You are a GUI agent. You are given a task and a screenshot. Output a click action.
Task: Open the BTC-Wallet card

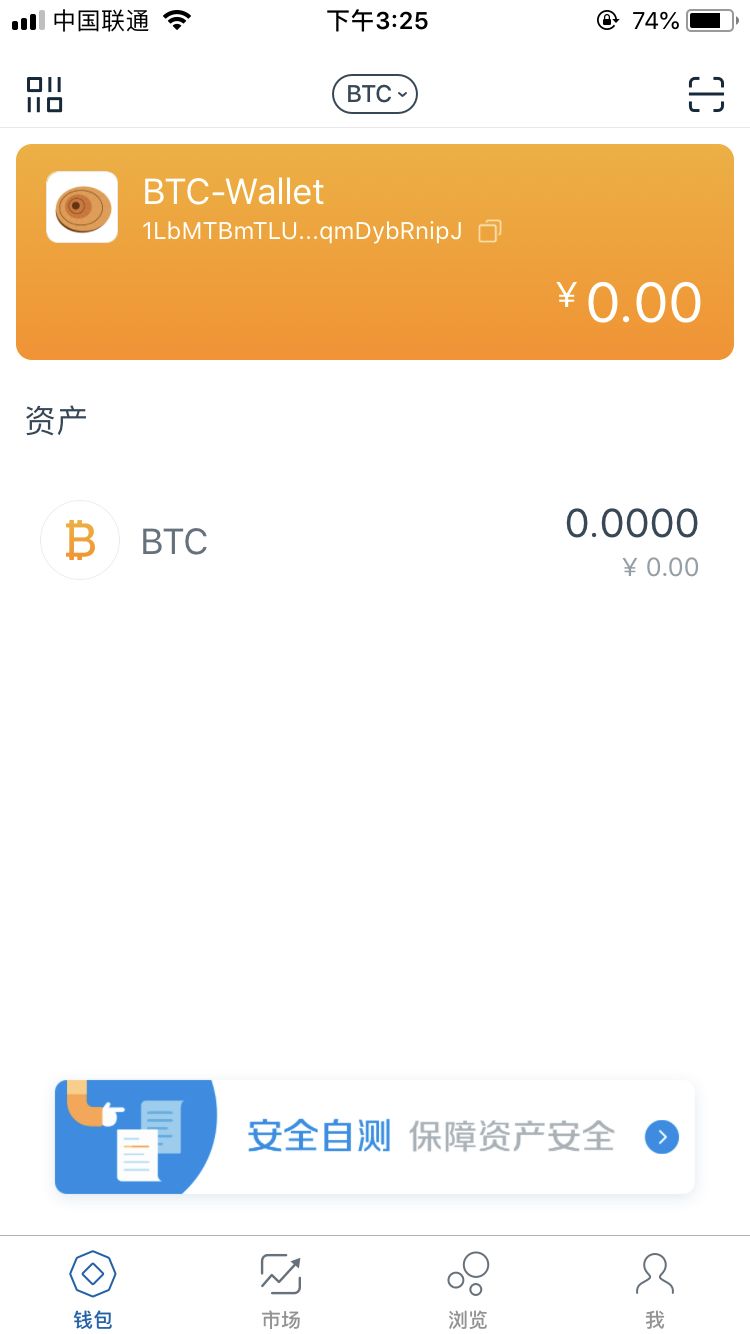coord(374,251)
